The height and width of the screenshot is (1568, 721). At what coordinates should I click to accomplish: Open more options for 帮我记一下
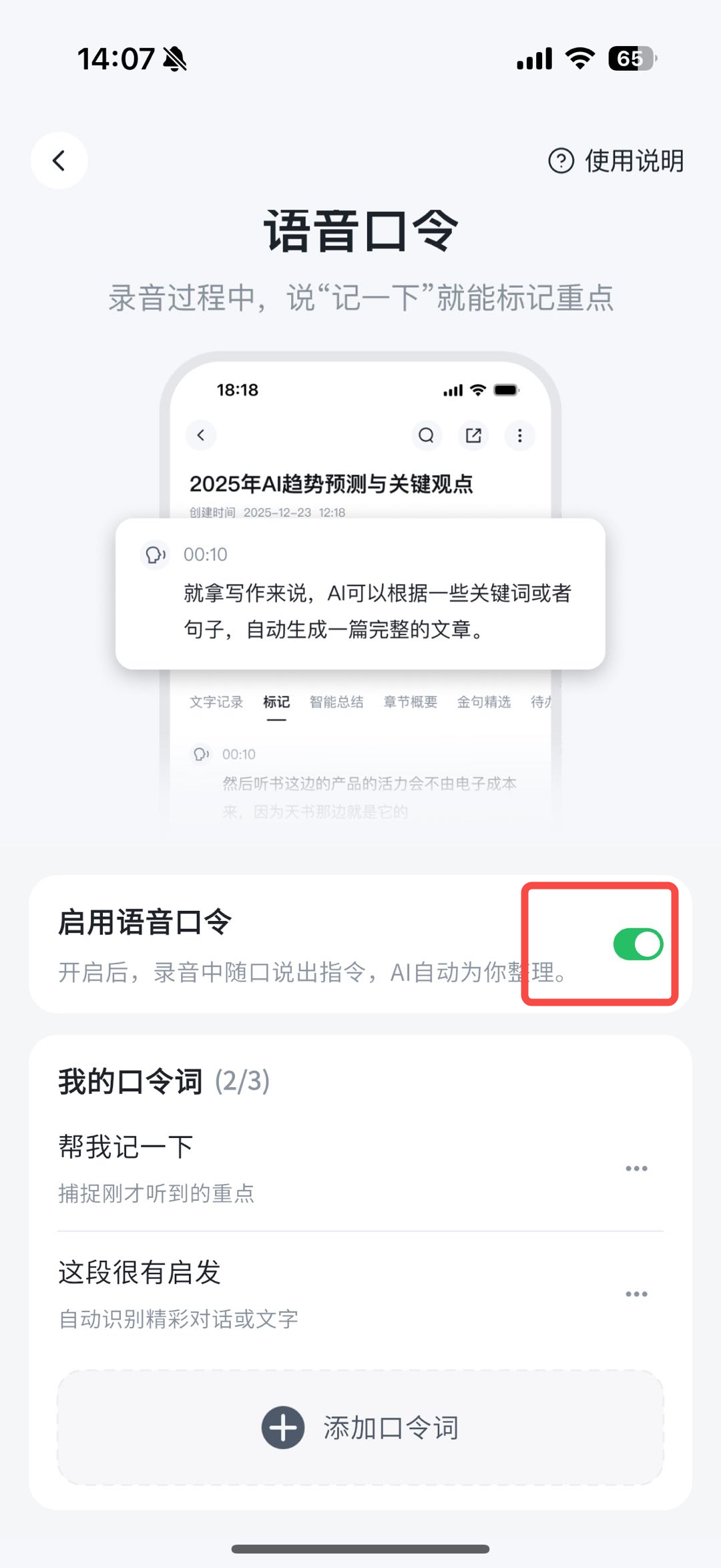(636, 1169)
